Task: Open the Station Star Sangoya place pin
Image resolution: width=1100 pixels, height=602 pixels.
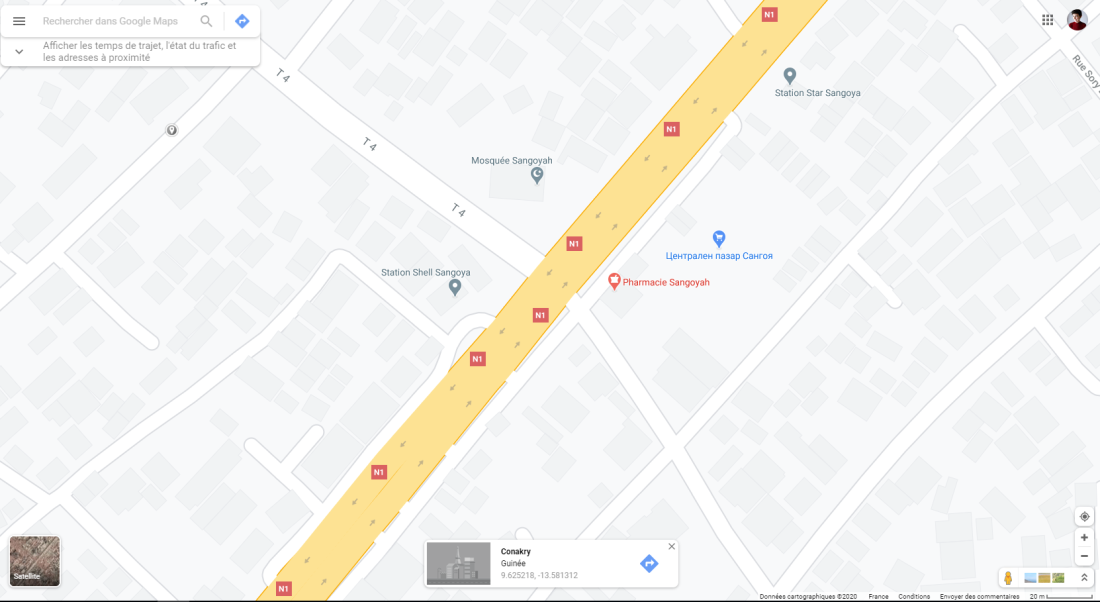Action: tap(789, 75)
